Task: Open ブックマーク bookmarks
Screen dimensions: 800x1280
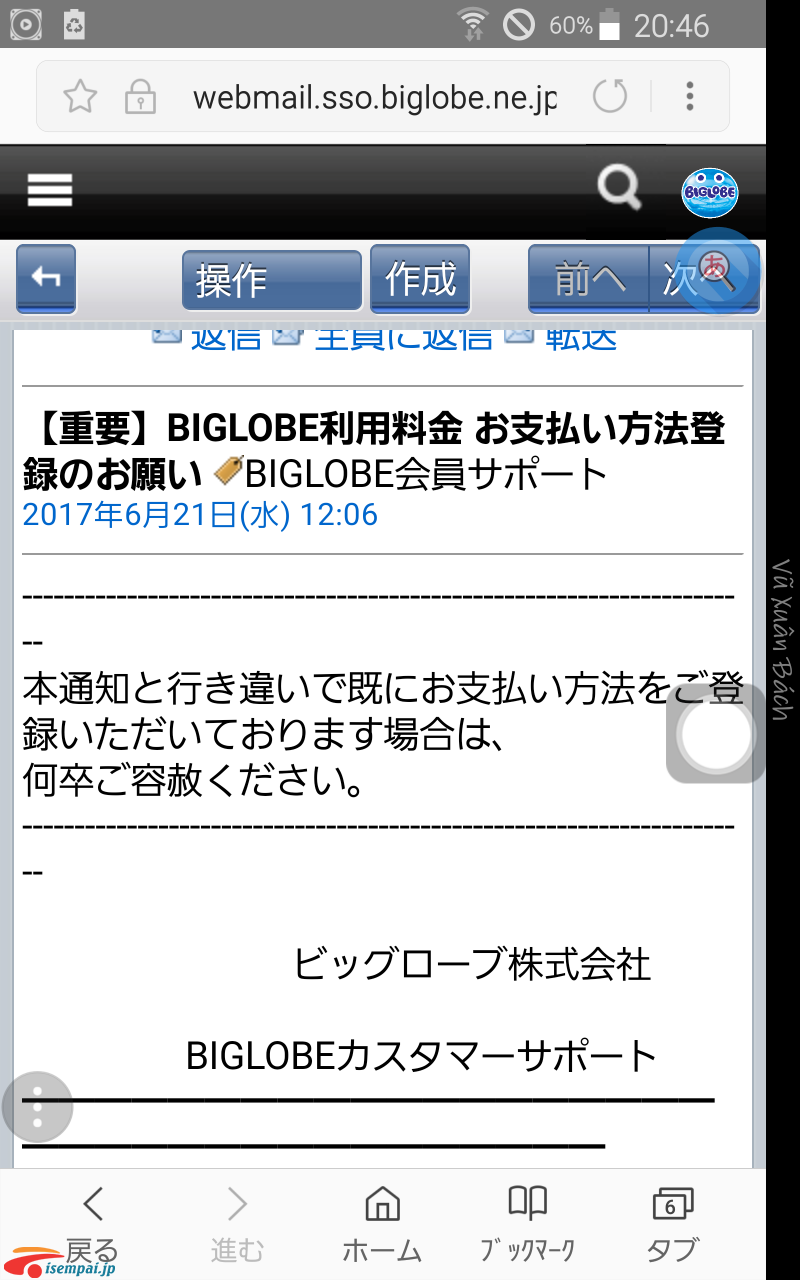Action: [527, 1222]
